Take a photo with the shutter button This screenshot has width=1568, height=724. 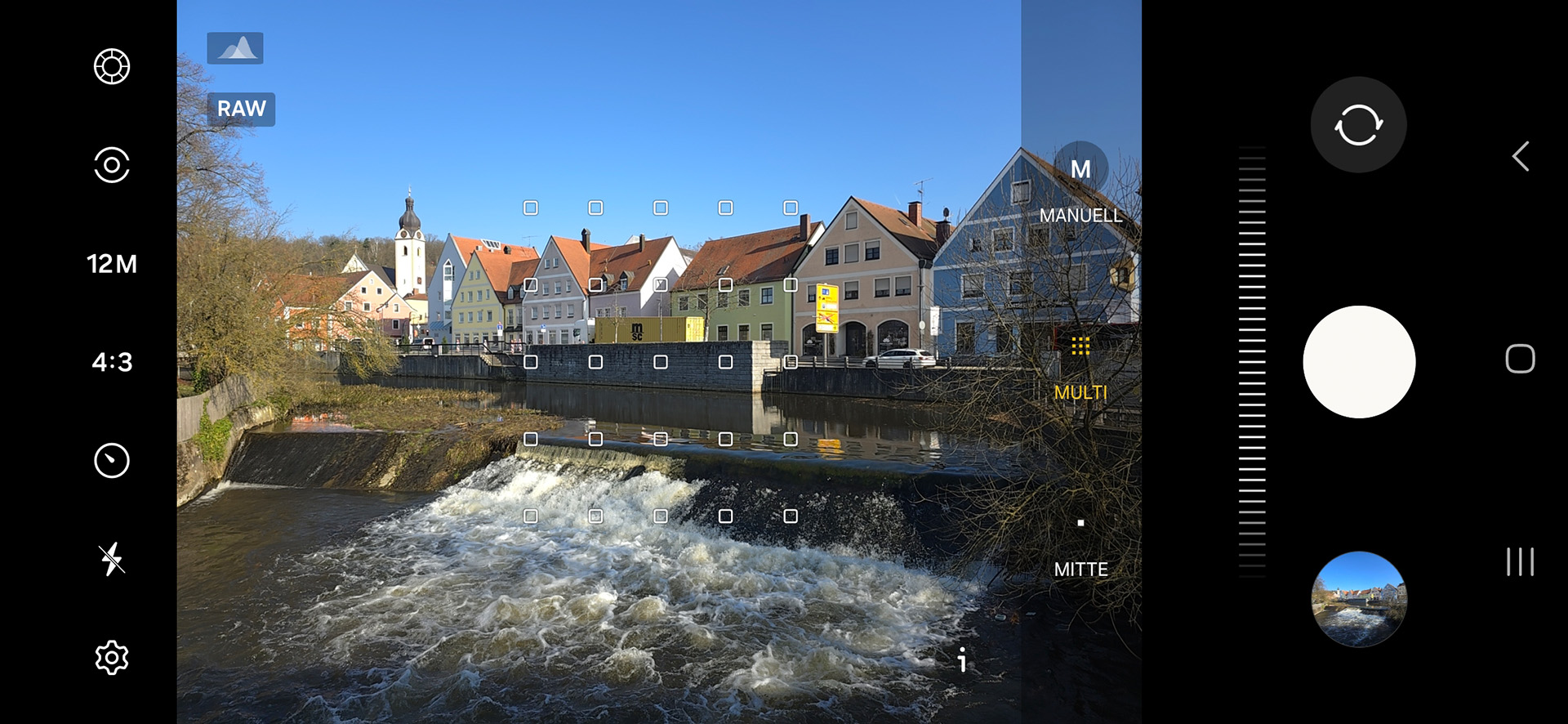[x=1358, y=362]
